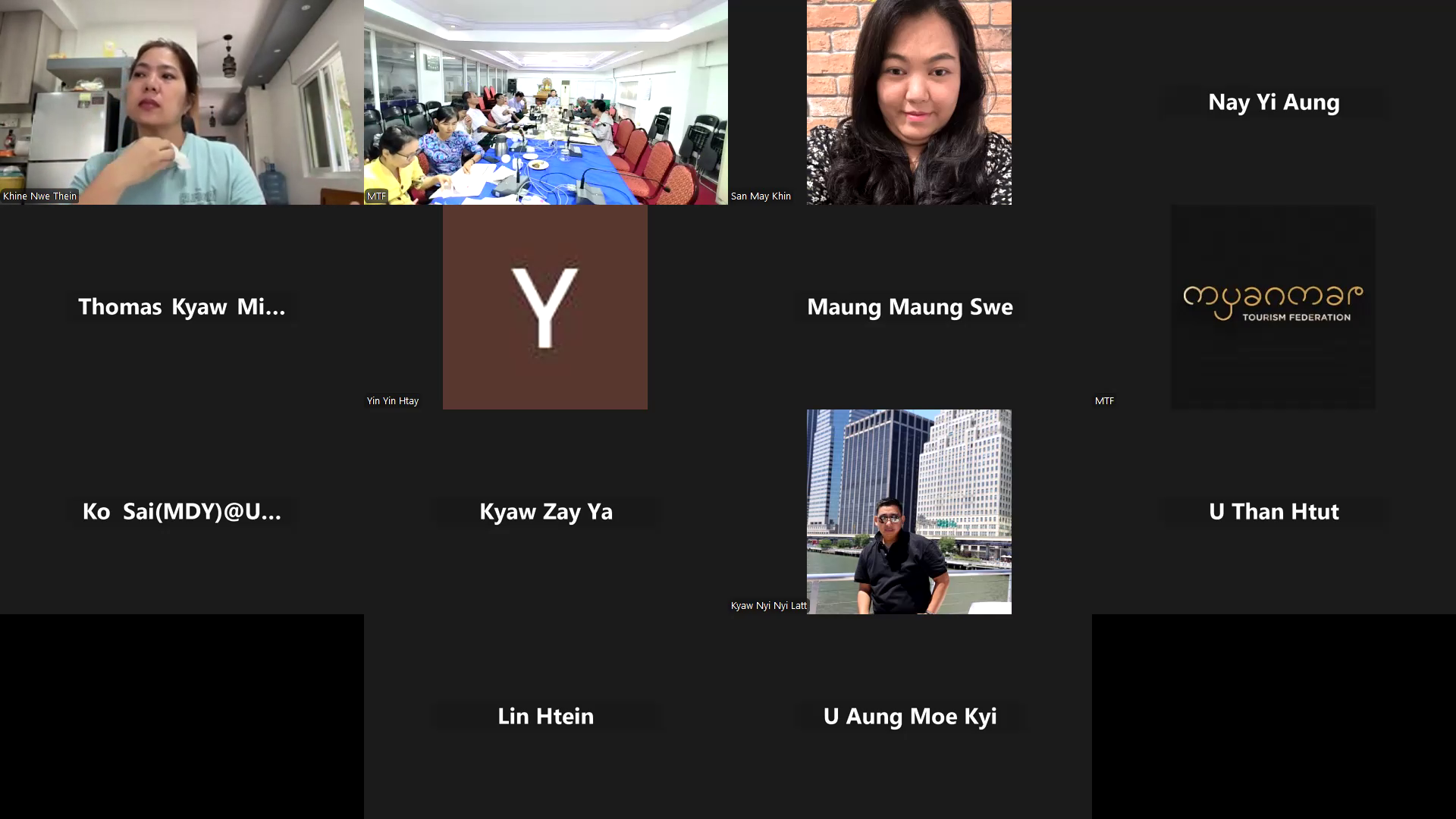Image resolution: width=1456 pixels, height=819 pixels.
Task: Tap U Aung Moe Kyi's tile
Action: coord(910,717)
